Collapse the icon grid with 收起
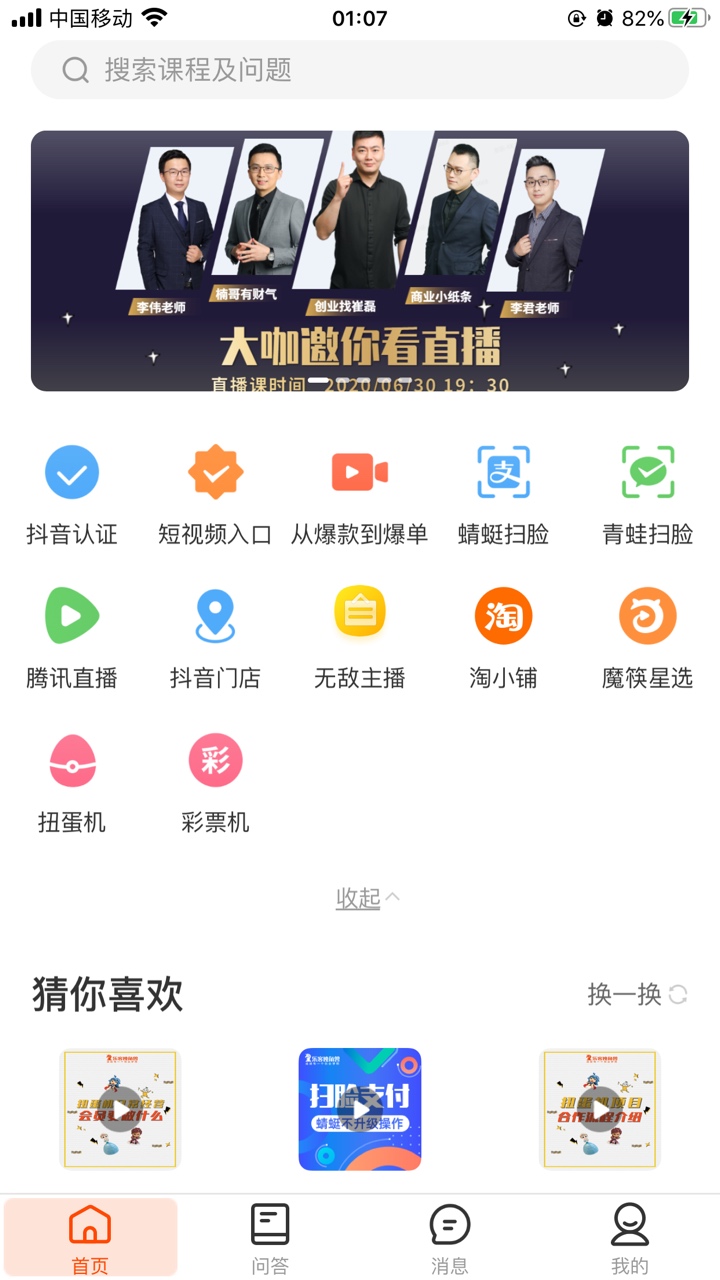Viewport: 720px width, 1280px height. 366,898
